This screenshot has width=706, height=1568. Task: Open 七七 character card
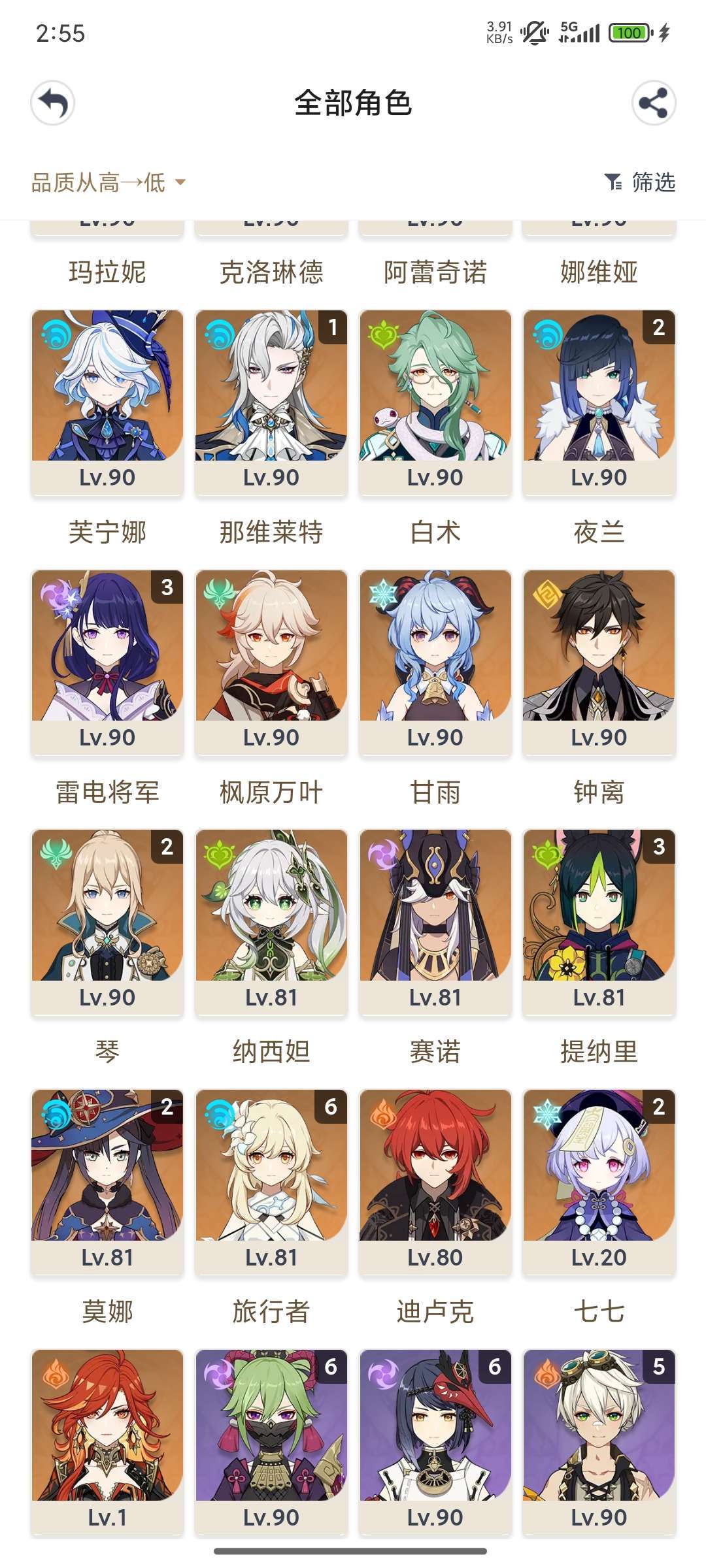tap(599, 1180)
